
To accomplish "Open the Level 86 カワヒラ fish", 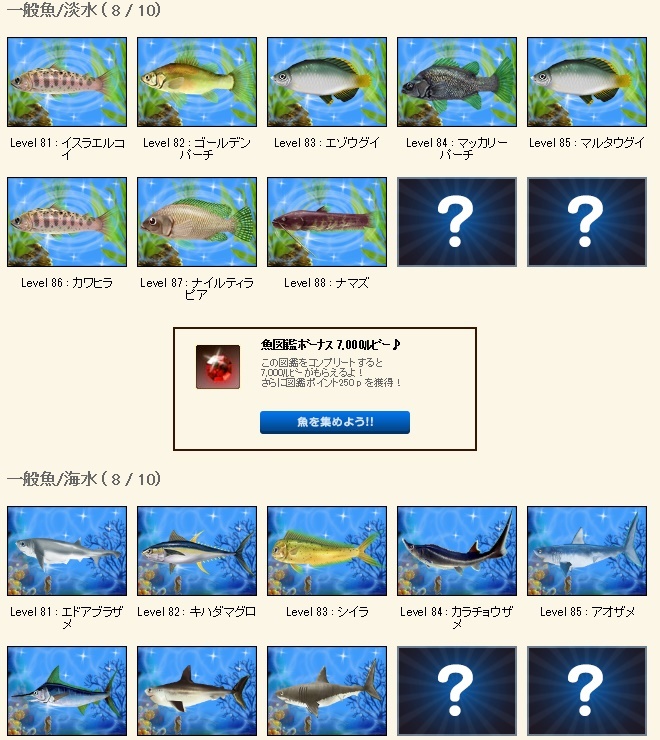I will 67,222.
